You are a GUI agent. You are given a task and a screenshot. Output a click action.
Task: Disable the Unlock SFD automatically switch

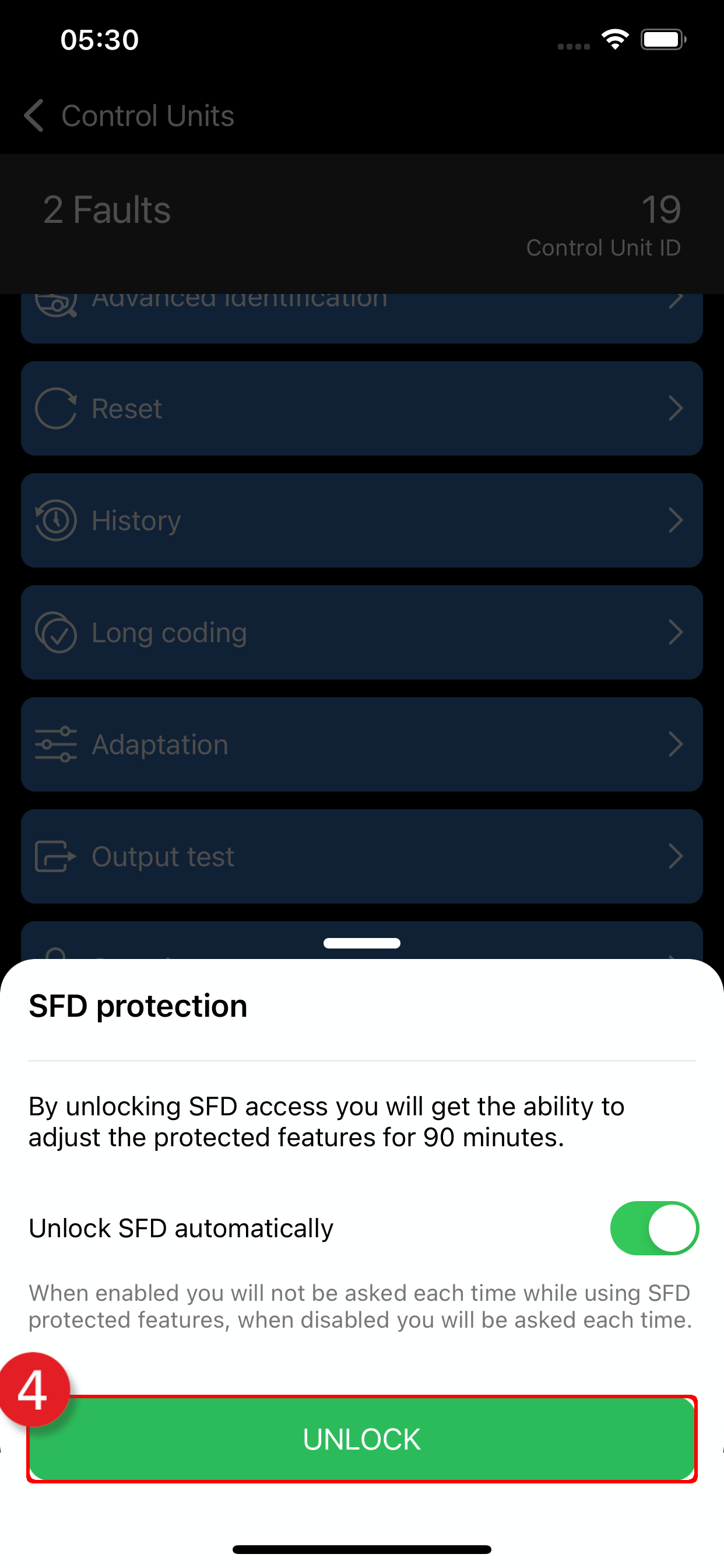655,1228
